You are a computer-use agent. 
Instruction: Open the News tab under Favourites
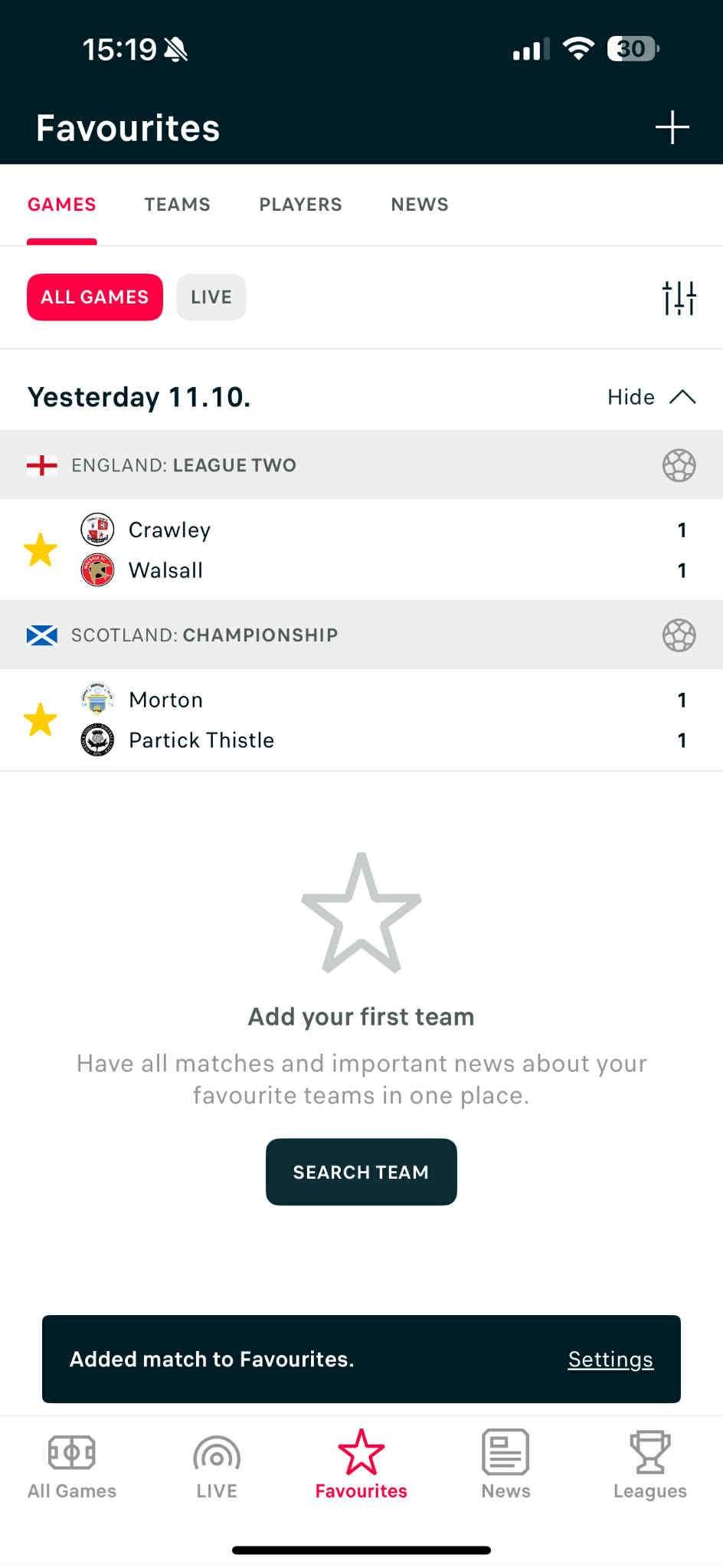coord(420,205)
